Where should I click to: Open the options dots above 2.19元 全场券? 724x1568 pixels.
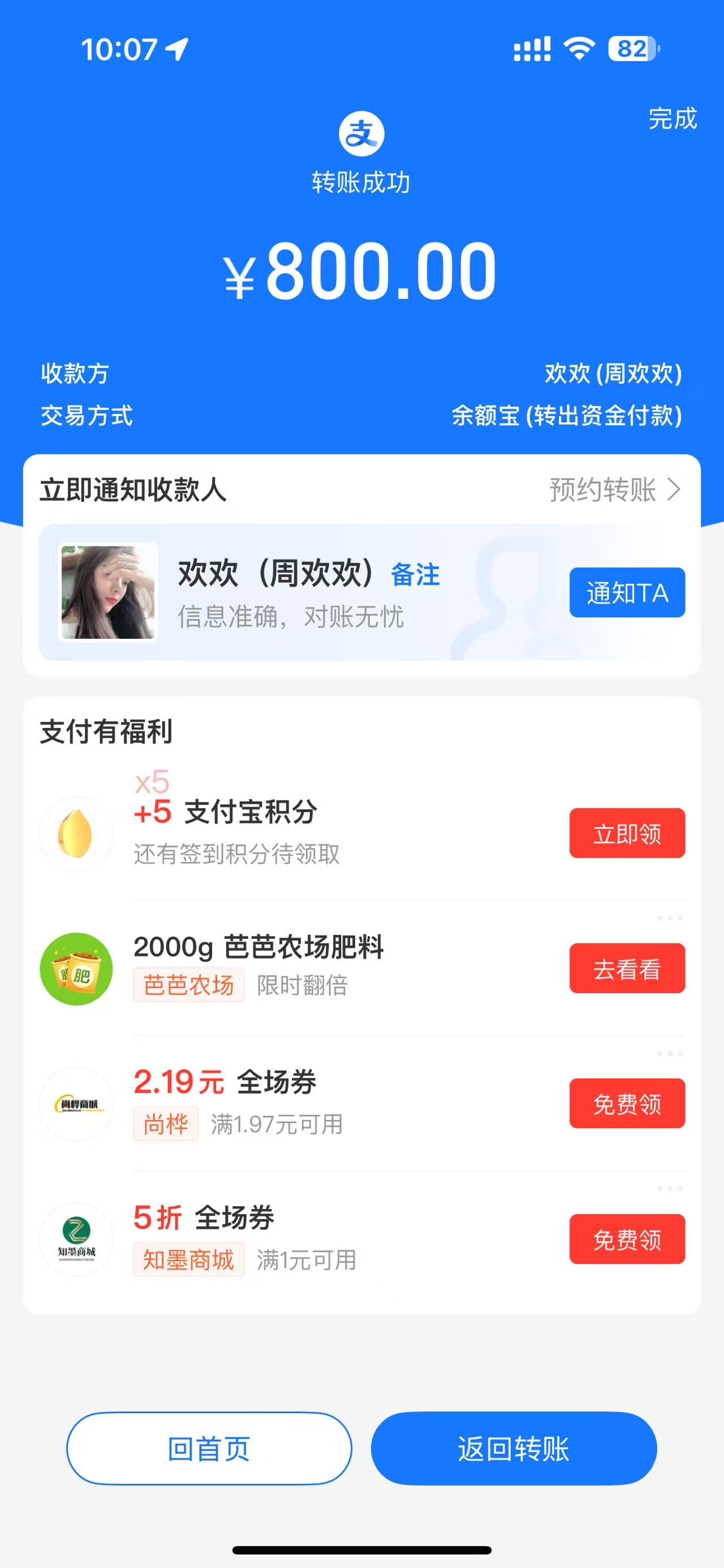[669, 1053]
